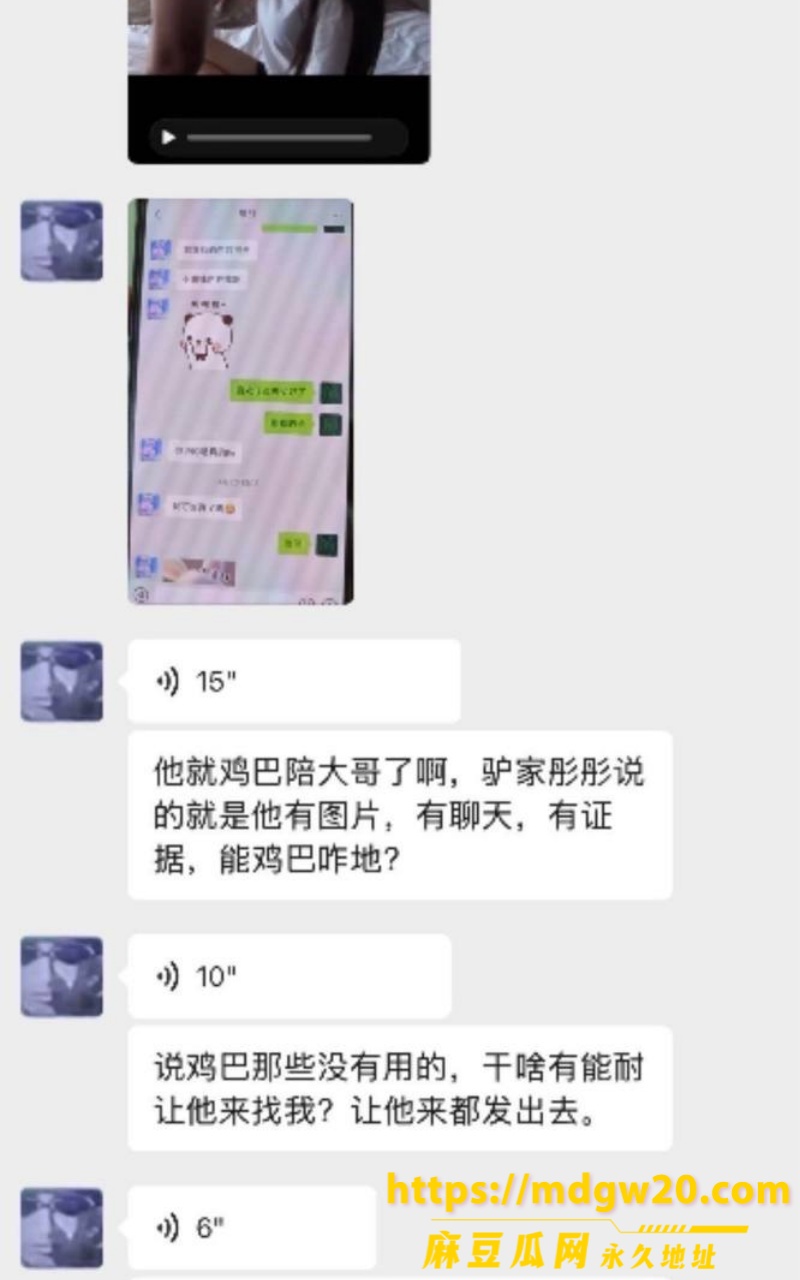Play the 10-second voice message
Viewport: 800px width, 1280px height.
289,976
